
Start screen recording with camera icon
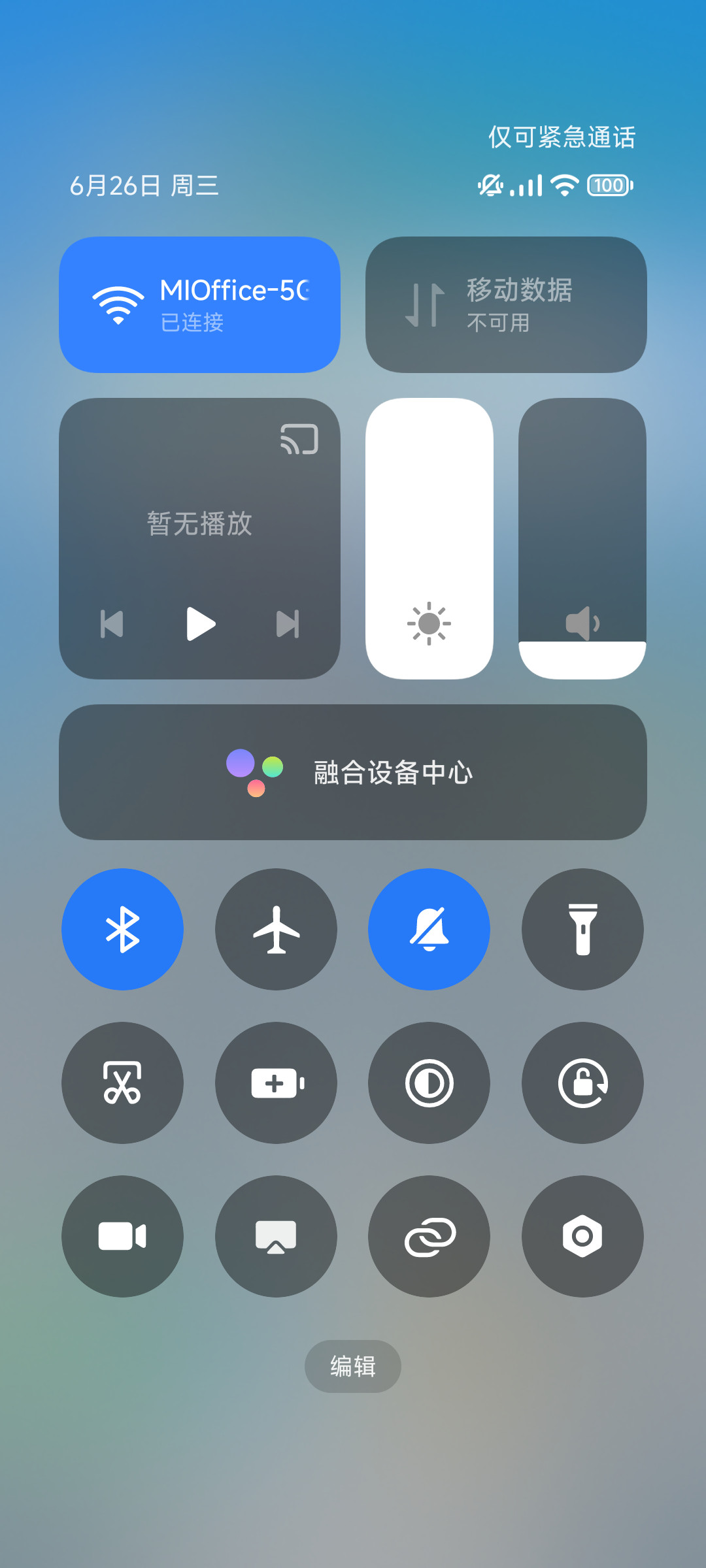(x=122, y=1236)
